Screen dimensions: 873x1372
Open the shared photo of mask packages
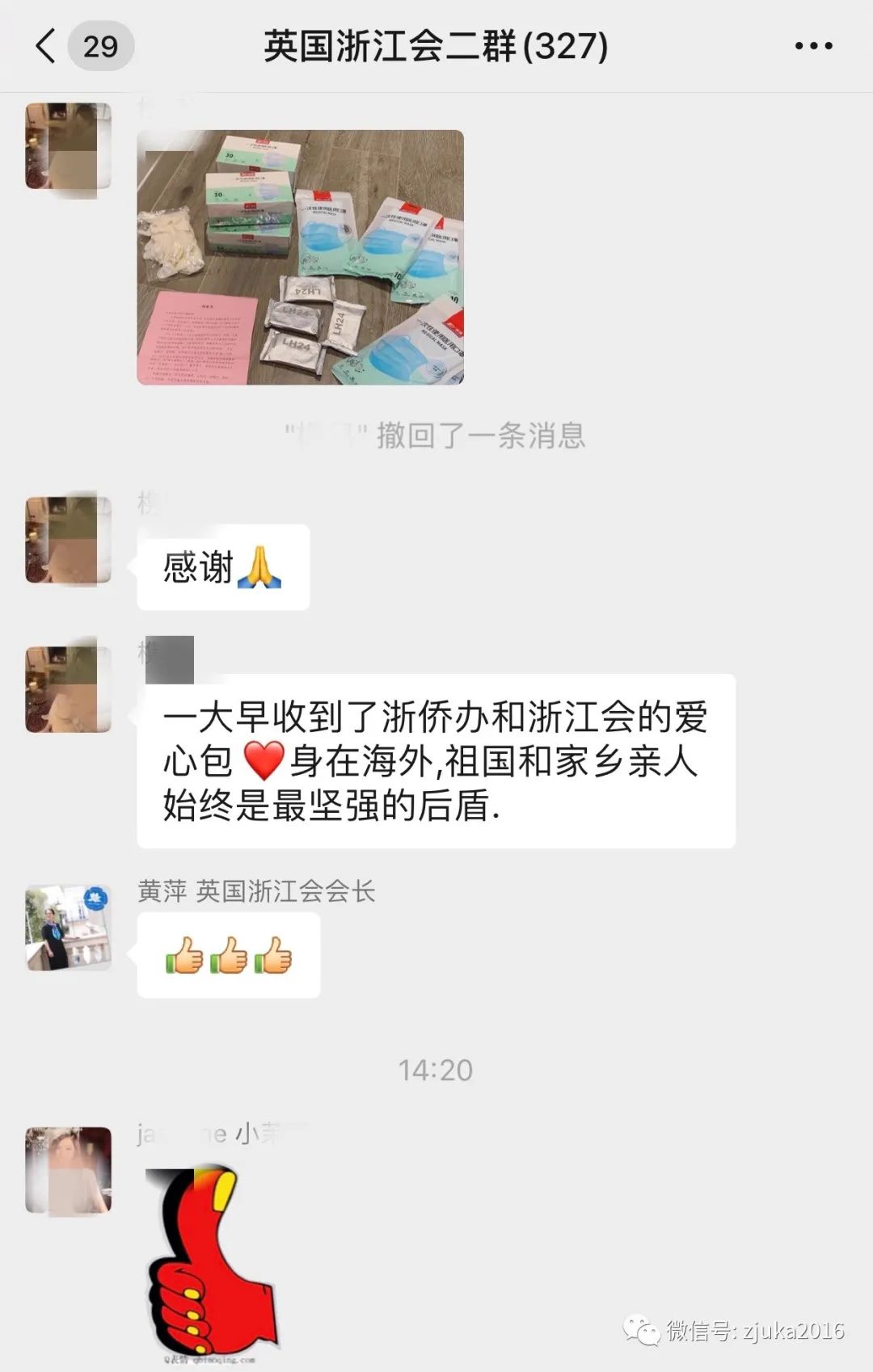300,257
